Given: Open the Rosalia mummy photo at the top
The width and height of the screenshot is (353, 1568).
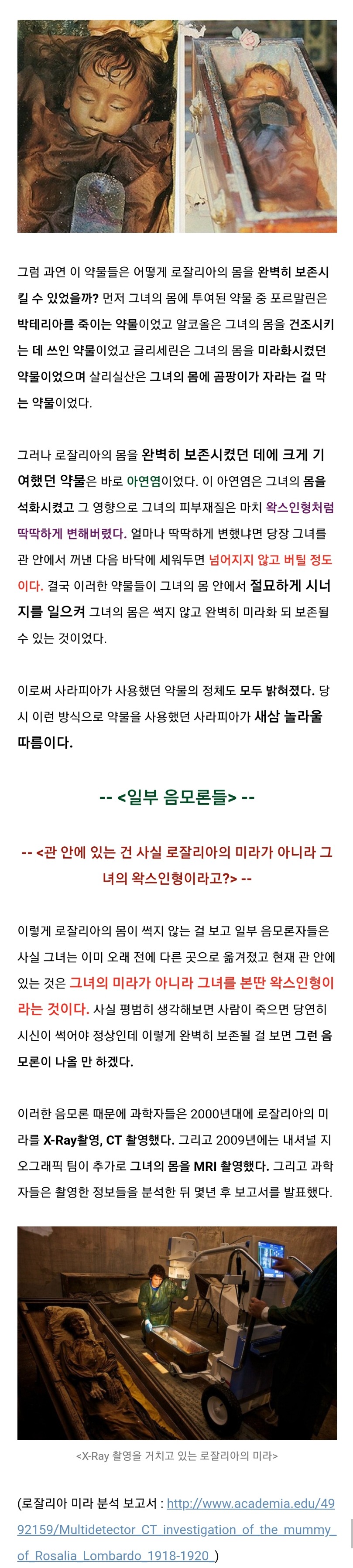Looking at the screenshot, I should pyautogui.click(x=176, y=126).
